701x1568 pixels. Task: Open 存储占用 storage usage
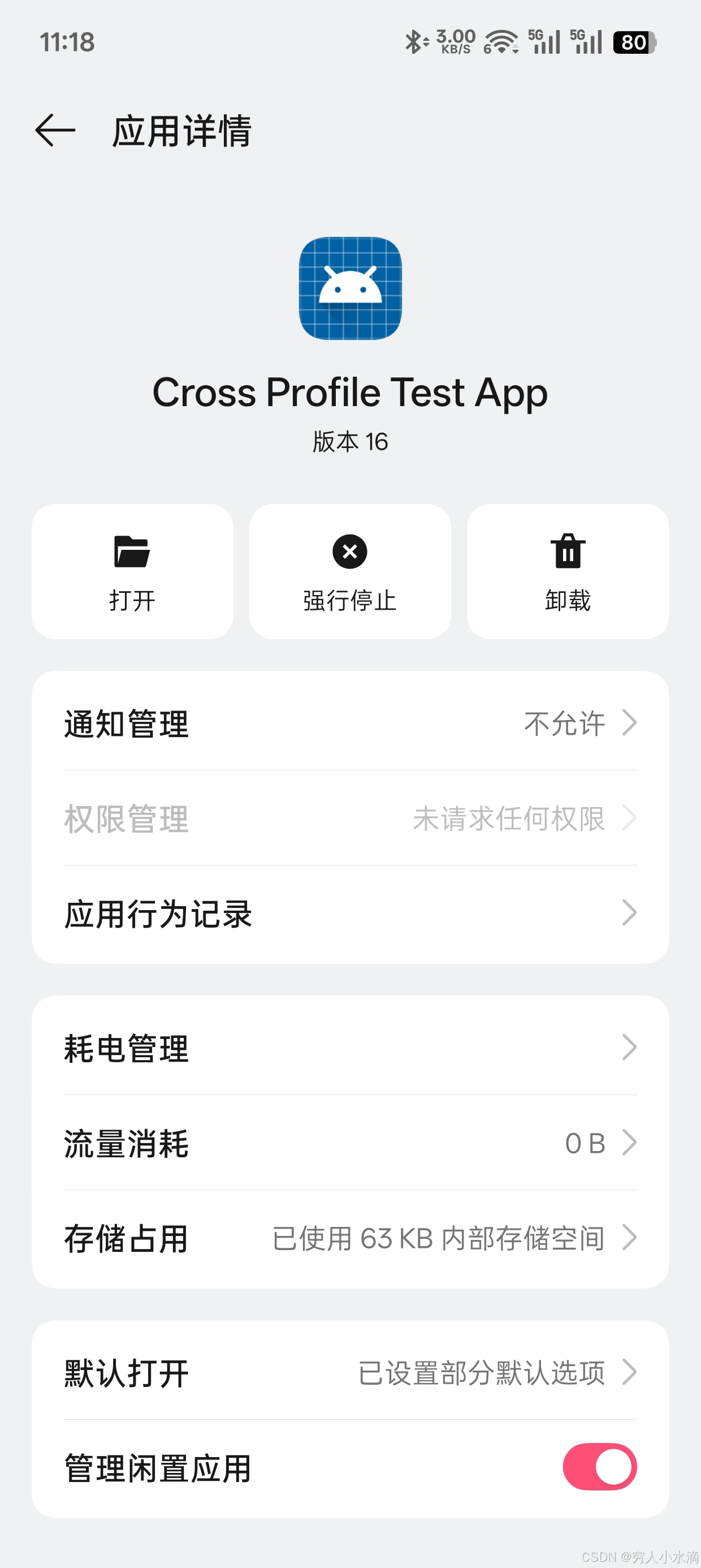[x=350, y=1238]
